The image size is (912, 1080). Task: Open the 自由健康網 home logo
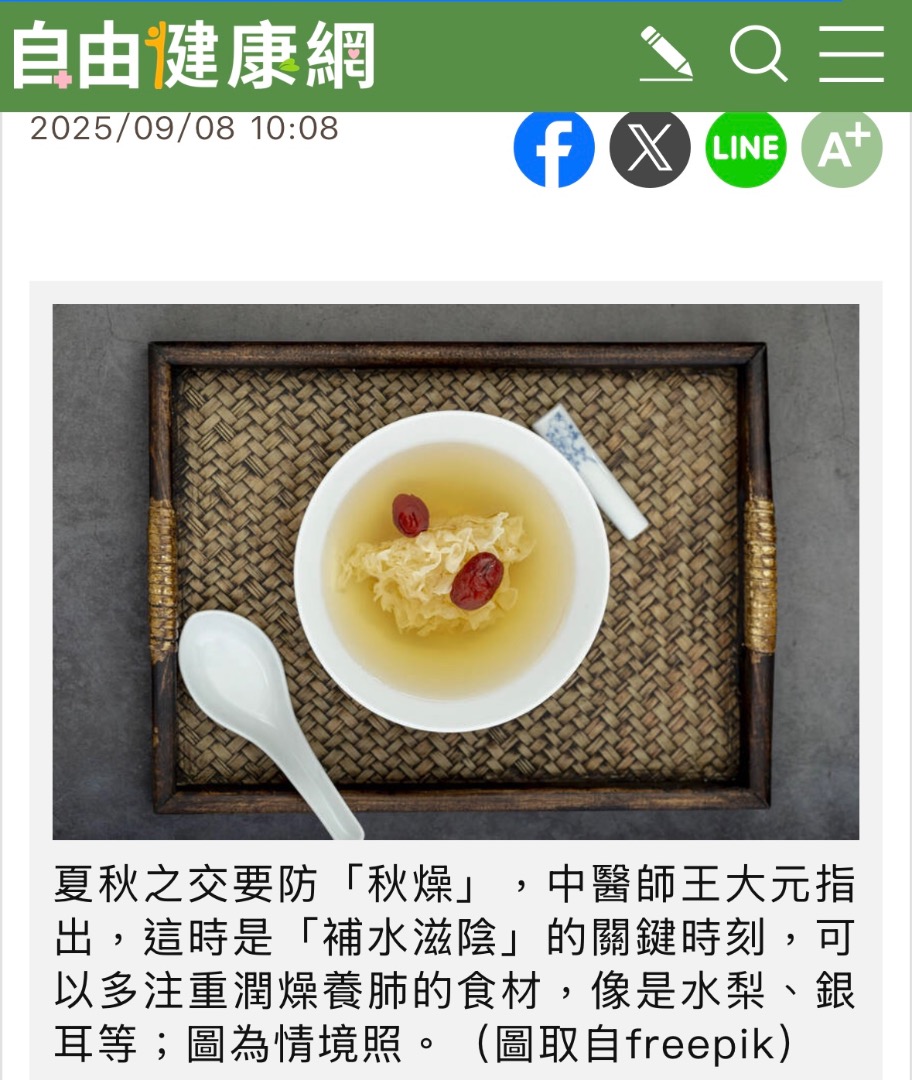click(x=193, y=55)
